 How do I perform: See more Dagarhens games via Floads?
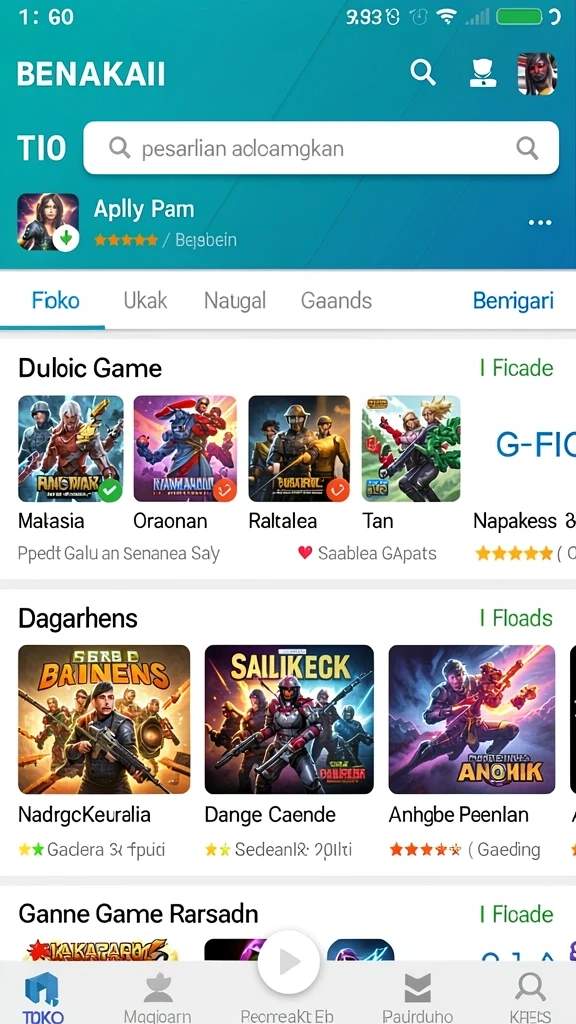(x=517, y=618)
